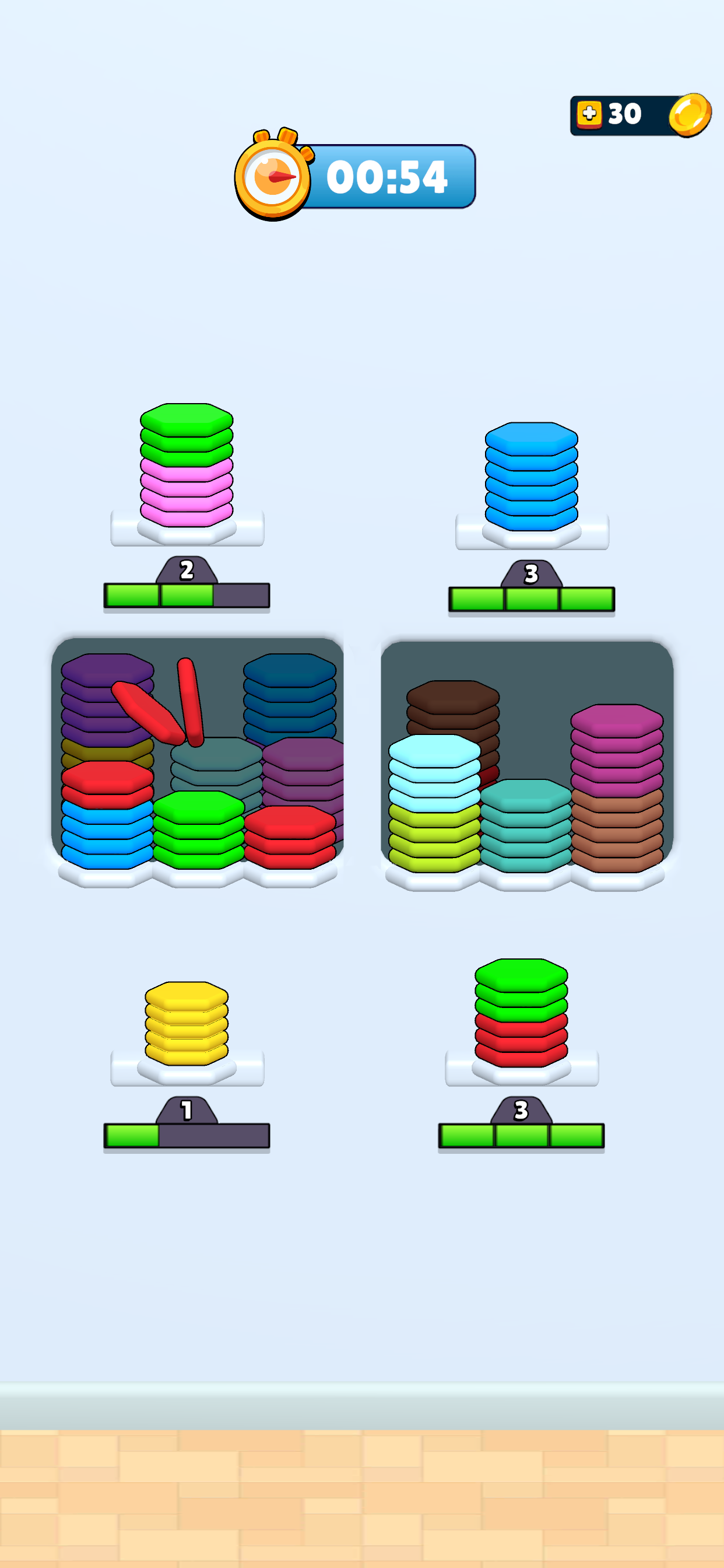This screenshot has width=724, height=1568.
Task: Pick the front red stack in the left tray
Action: click(290, 838)
